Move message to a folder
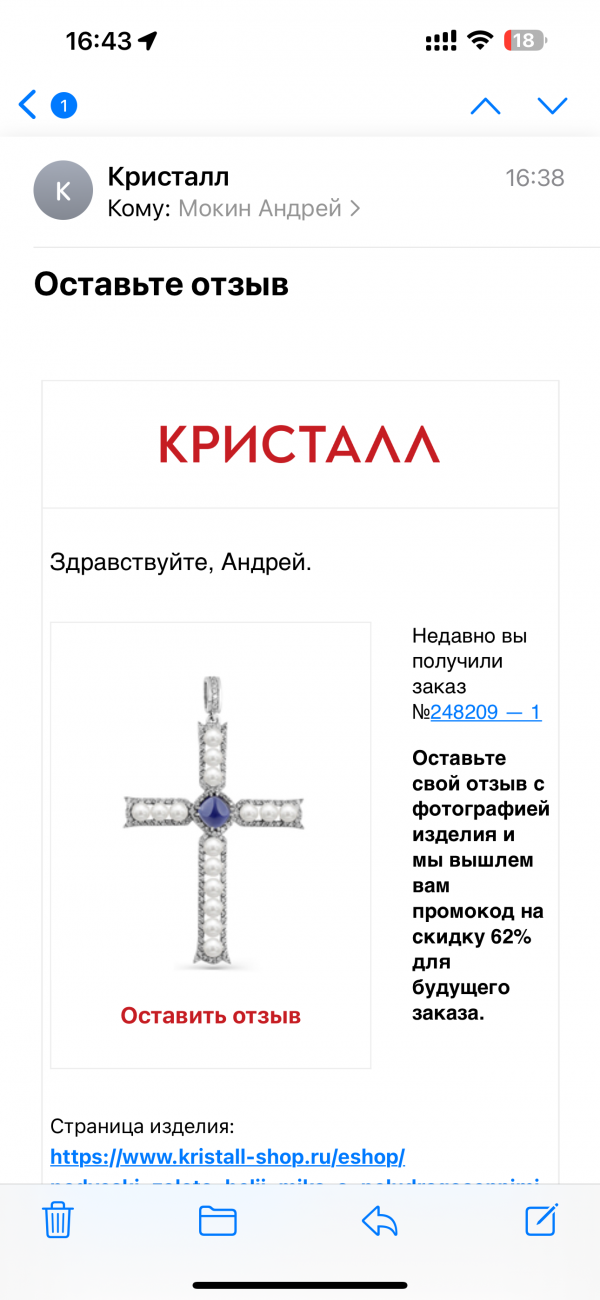The image size is (600, 1300). pyautogui.click(x=217, y=1221)
